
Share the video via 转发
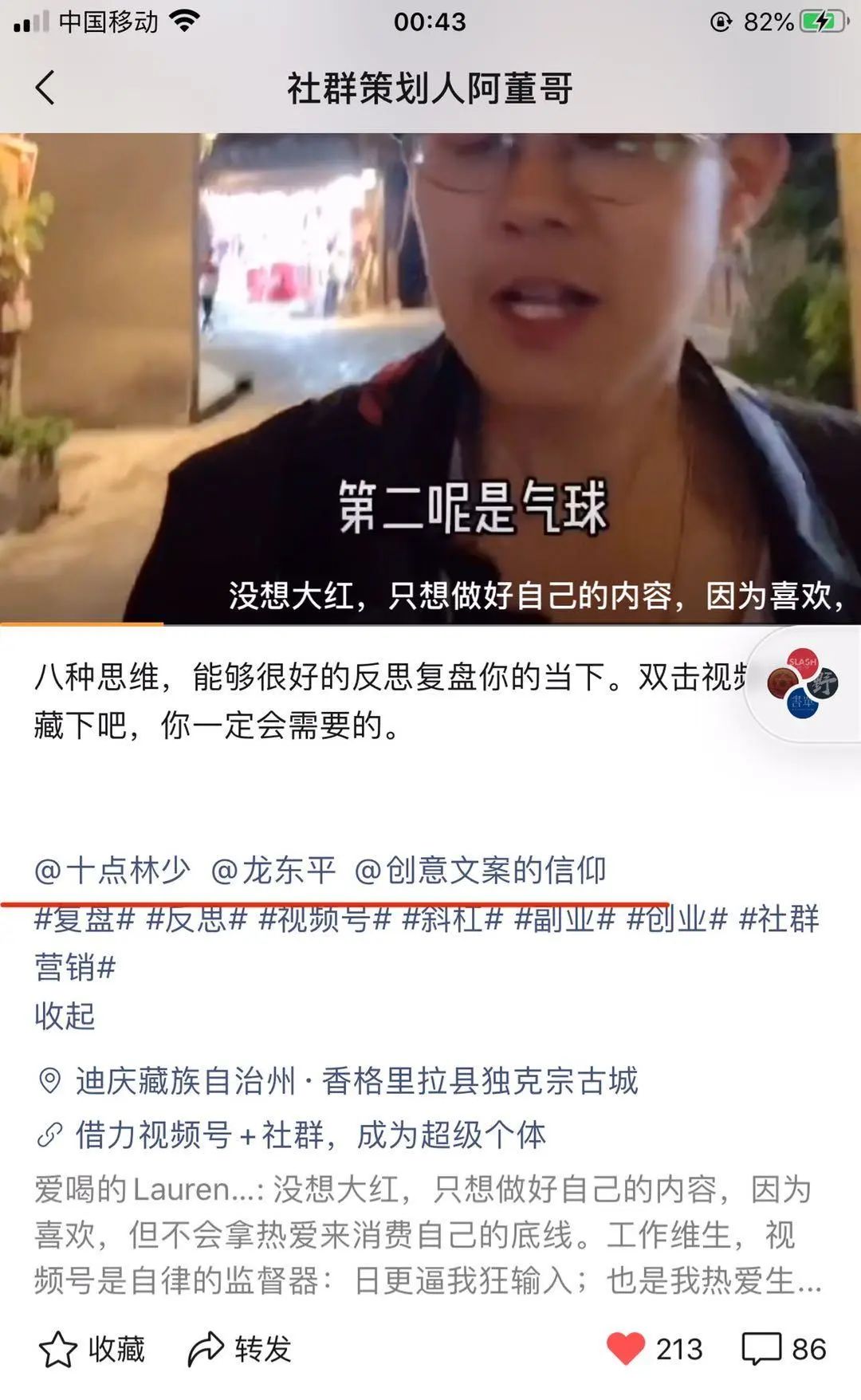click(240, 1349)
